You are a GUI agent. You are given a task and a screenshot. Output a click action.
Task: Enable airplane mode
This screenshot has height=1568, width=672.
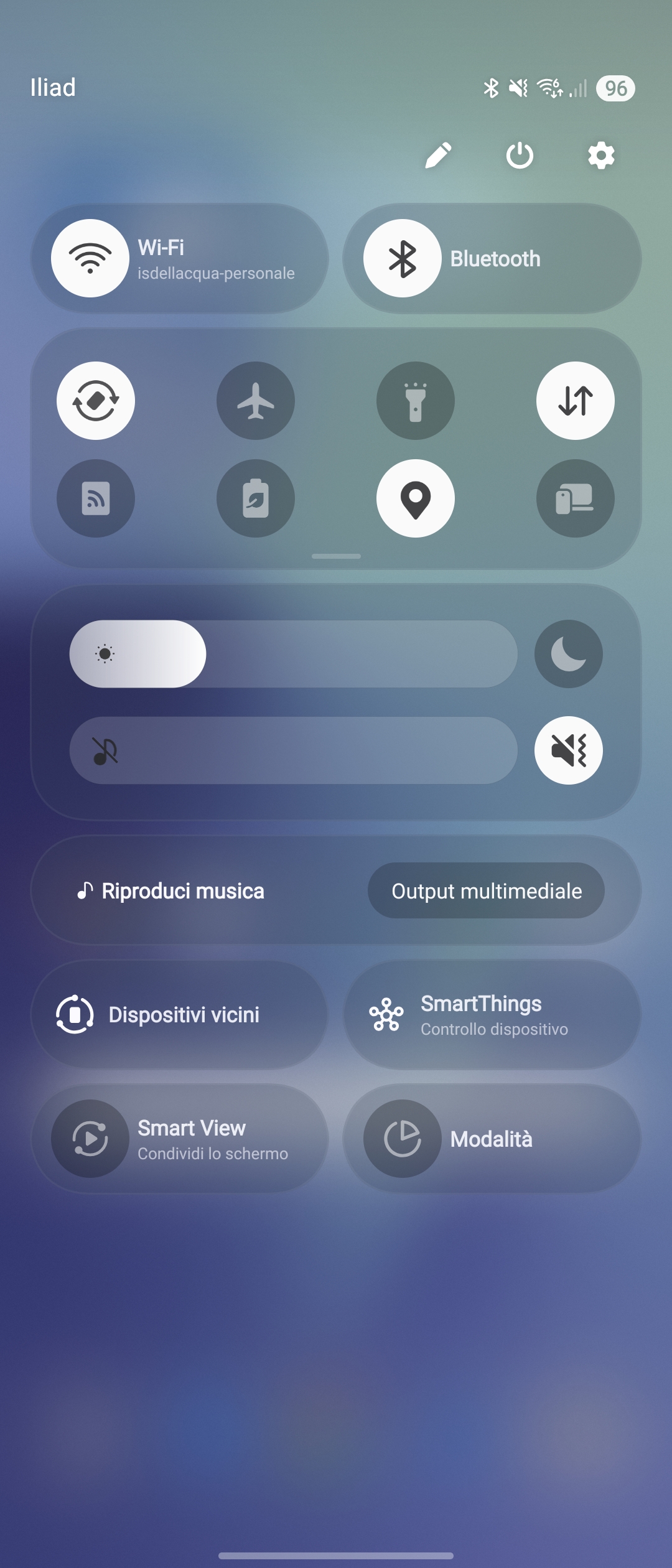pyautogui.click(x=256, y=401)
